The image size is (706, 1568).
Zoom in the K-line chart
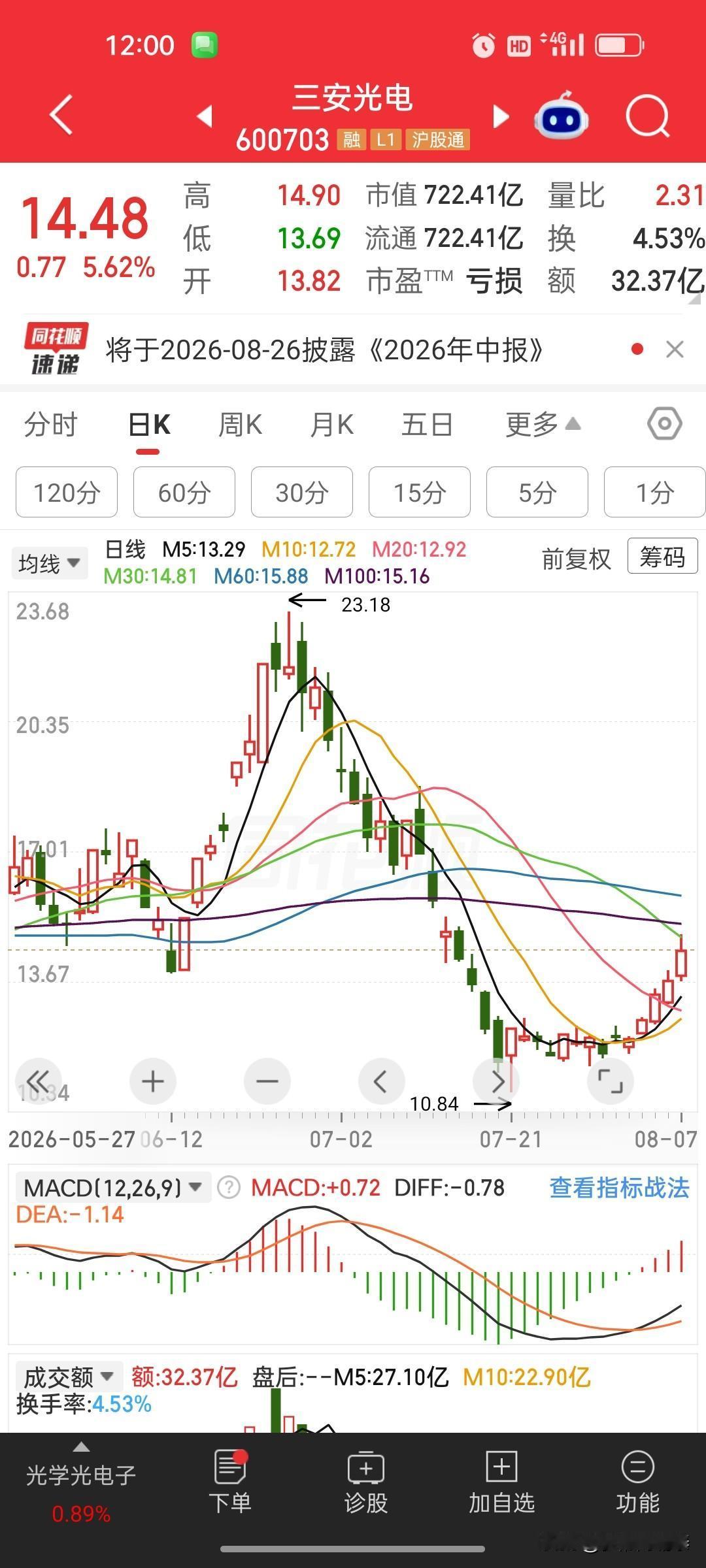coord(152,1081)
